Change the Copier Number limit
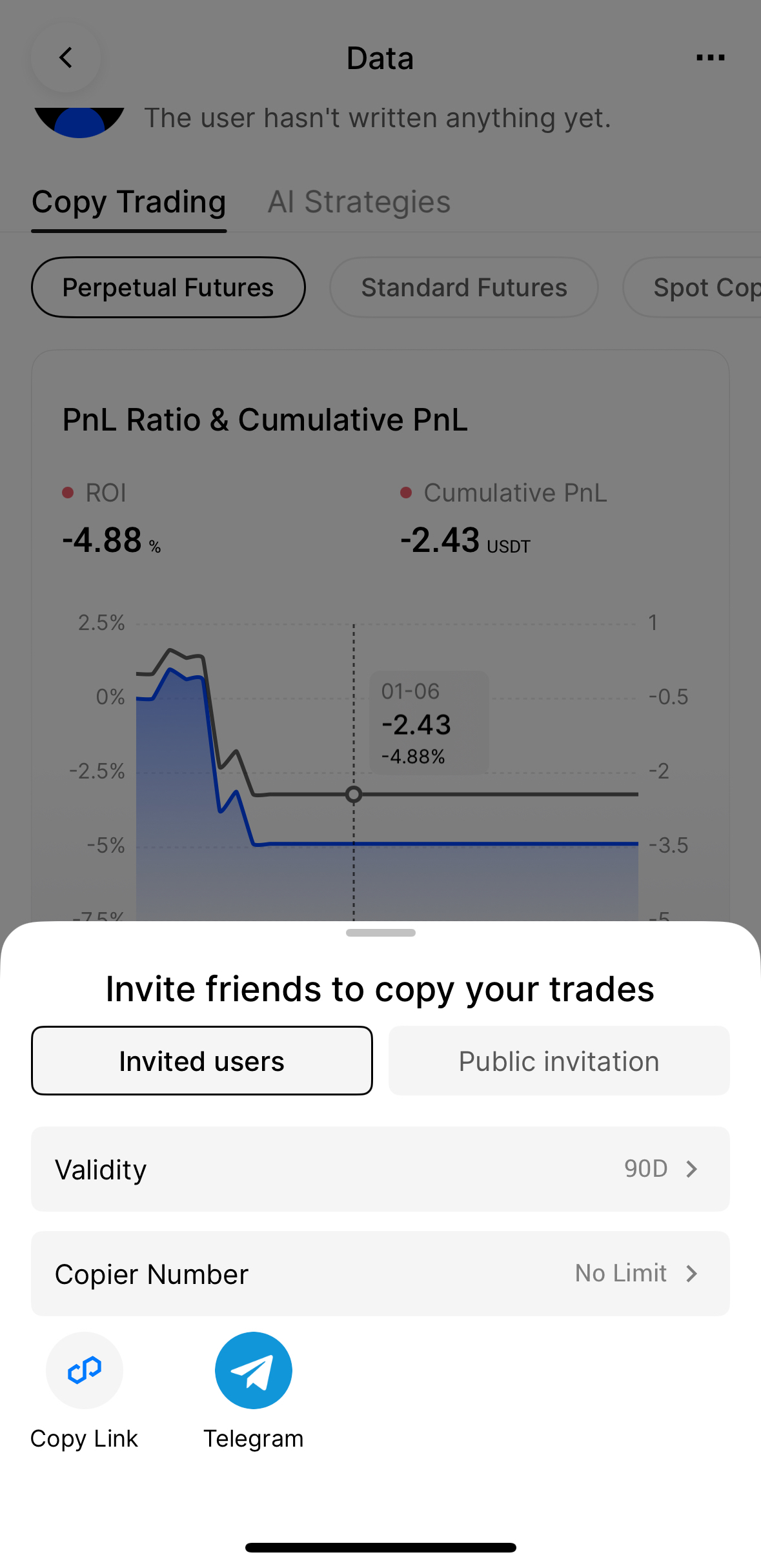 click(380, 1274)
